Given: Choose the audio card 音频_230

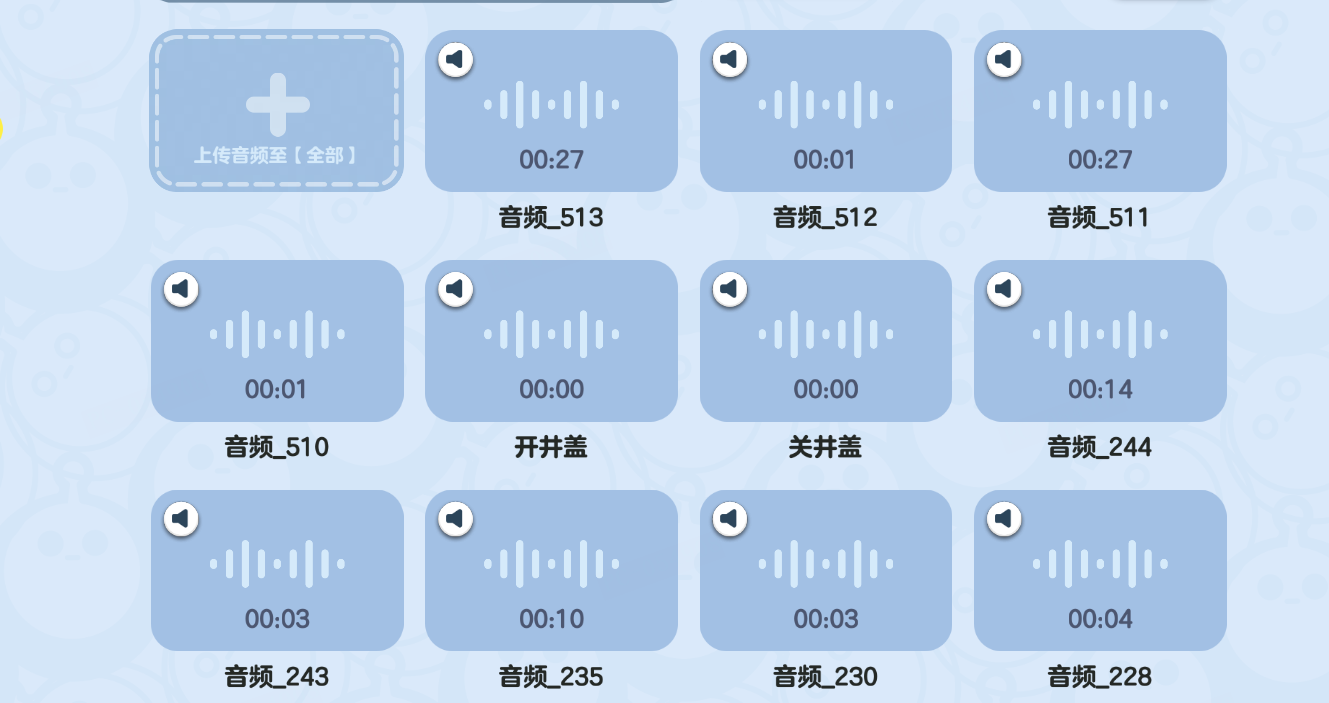Looking at the screenshot, I should pyautogui.click(x=825, y=572).
